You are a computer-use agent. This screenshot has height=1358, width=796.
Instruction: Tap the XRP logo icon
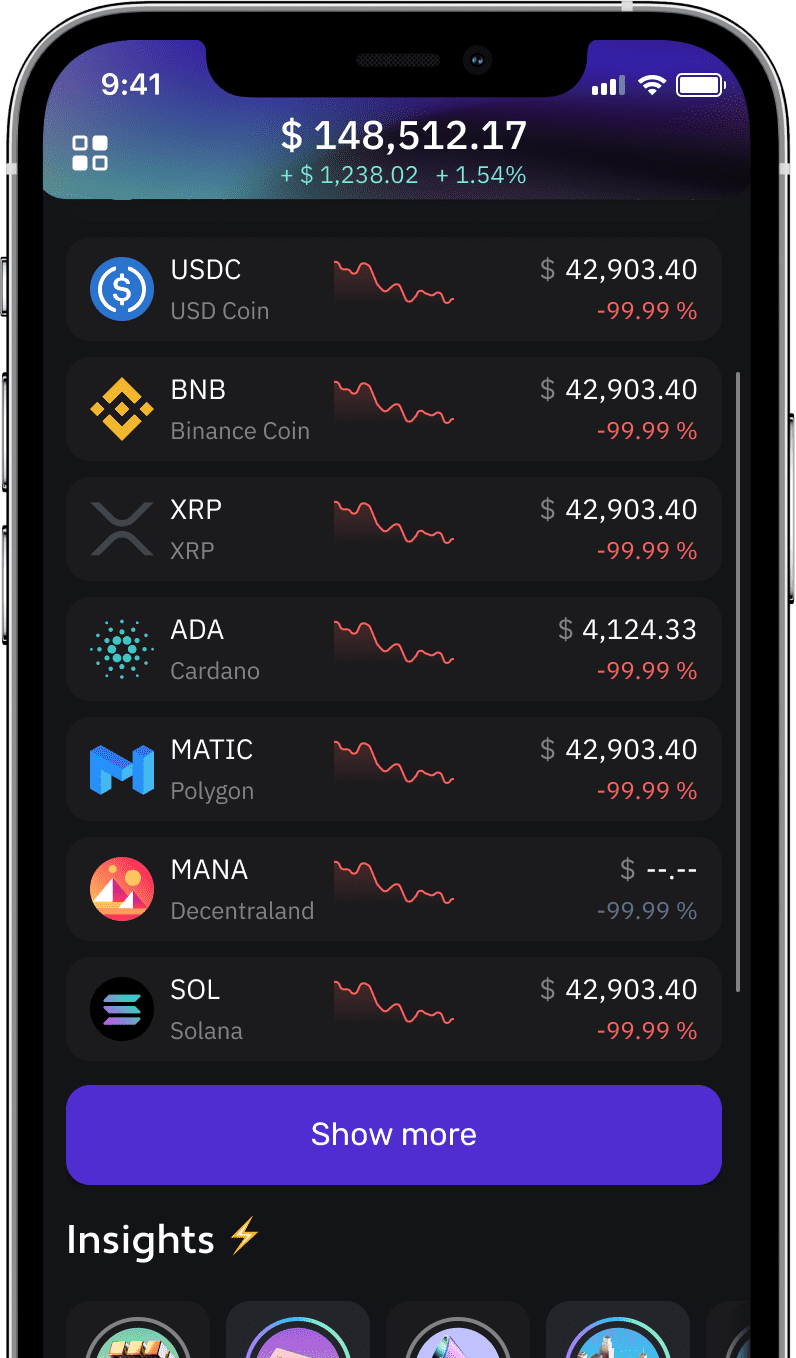[121, 529]
